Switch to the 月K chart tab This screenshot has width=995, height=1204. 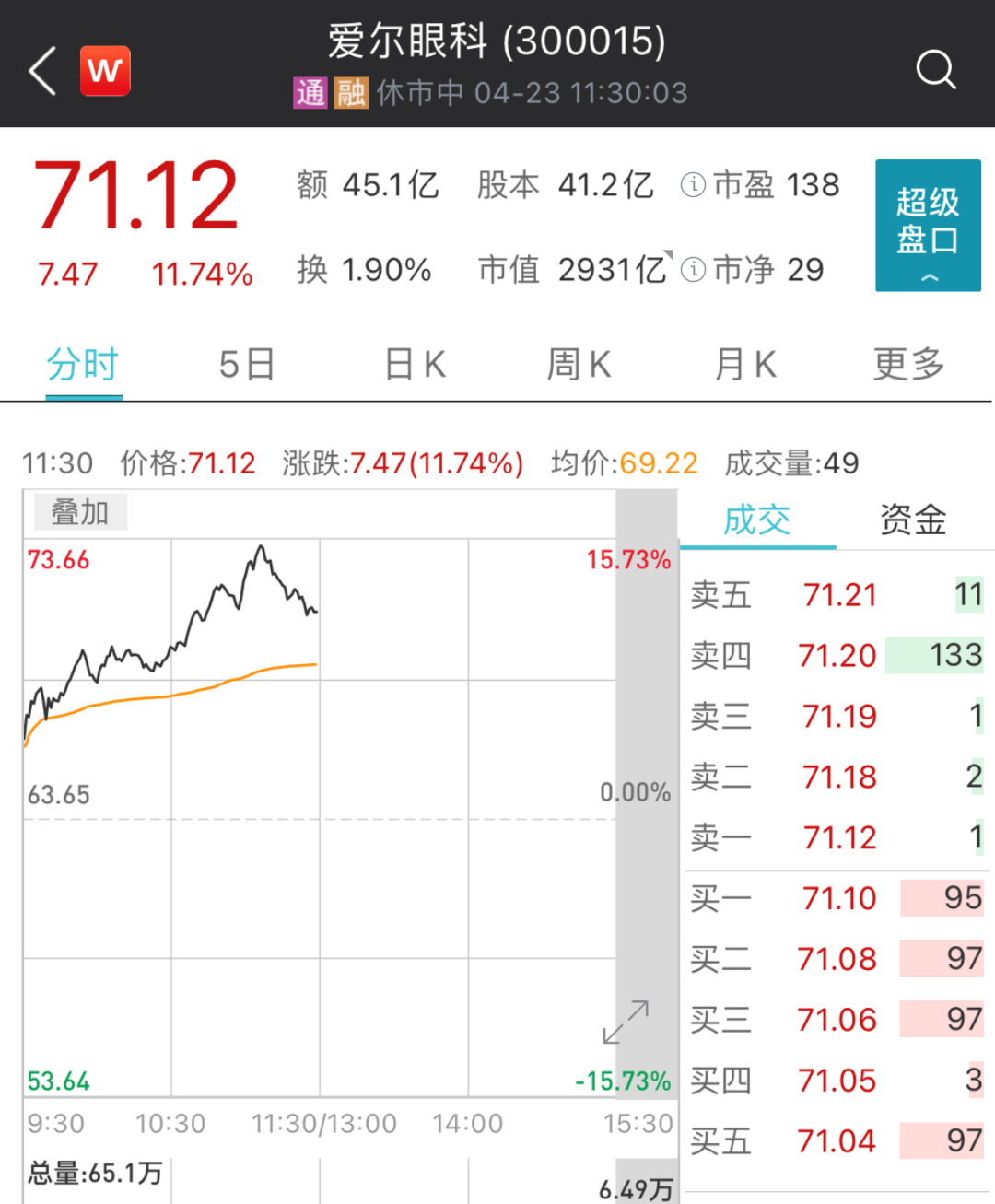point(744,365)
